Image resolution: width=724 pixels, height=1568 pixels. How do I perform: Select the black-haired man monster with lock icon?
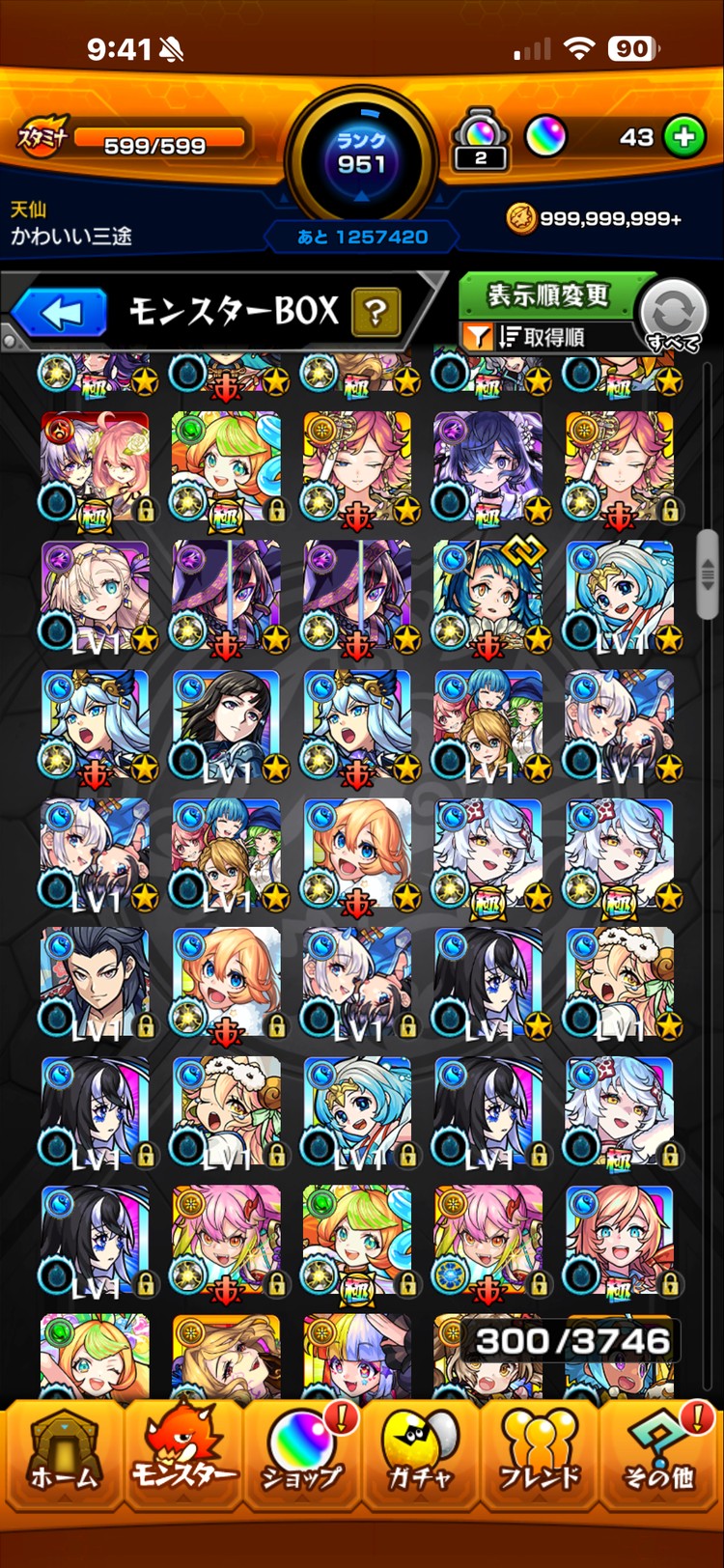pos(95,983)
